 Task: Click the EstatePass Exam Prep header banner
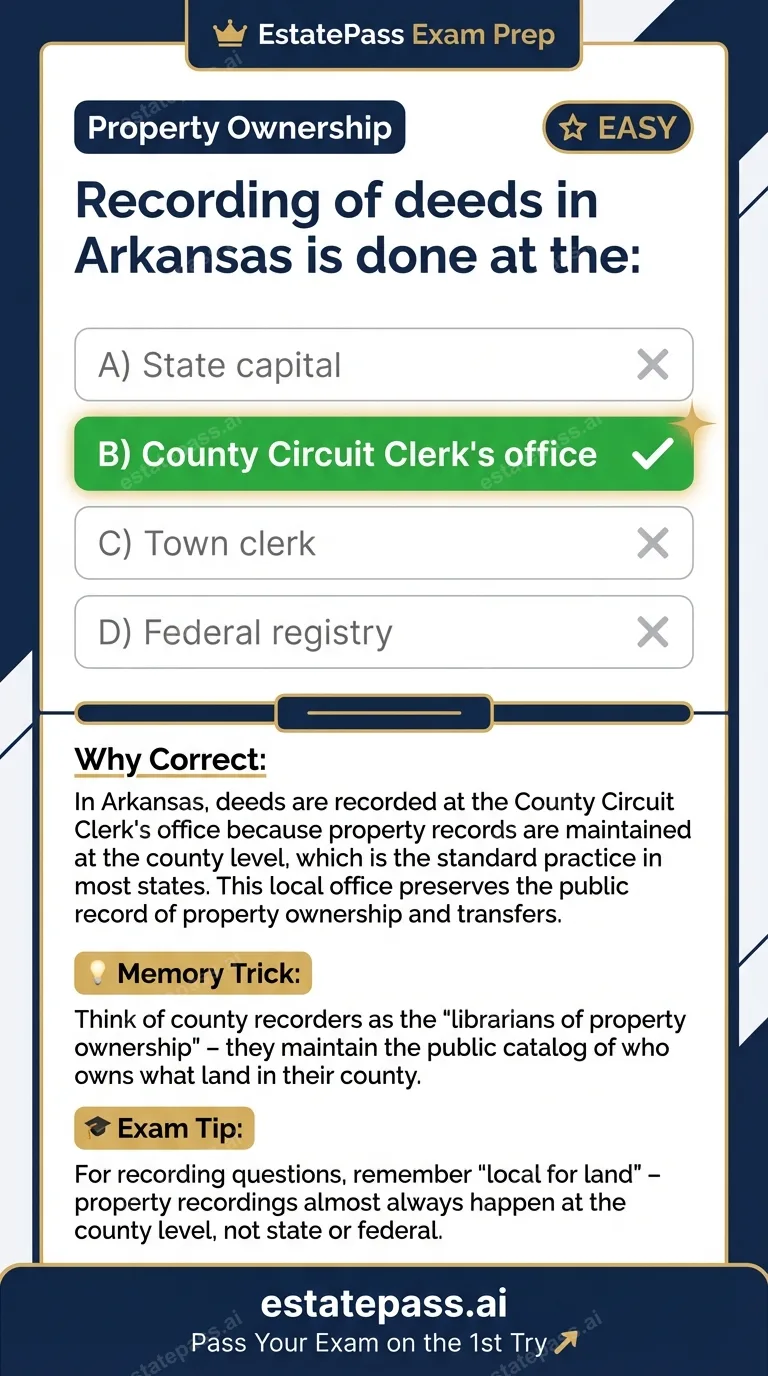click(384, 34)
